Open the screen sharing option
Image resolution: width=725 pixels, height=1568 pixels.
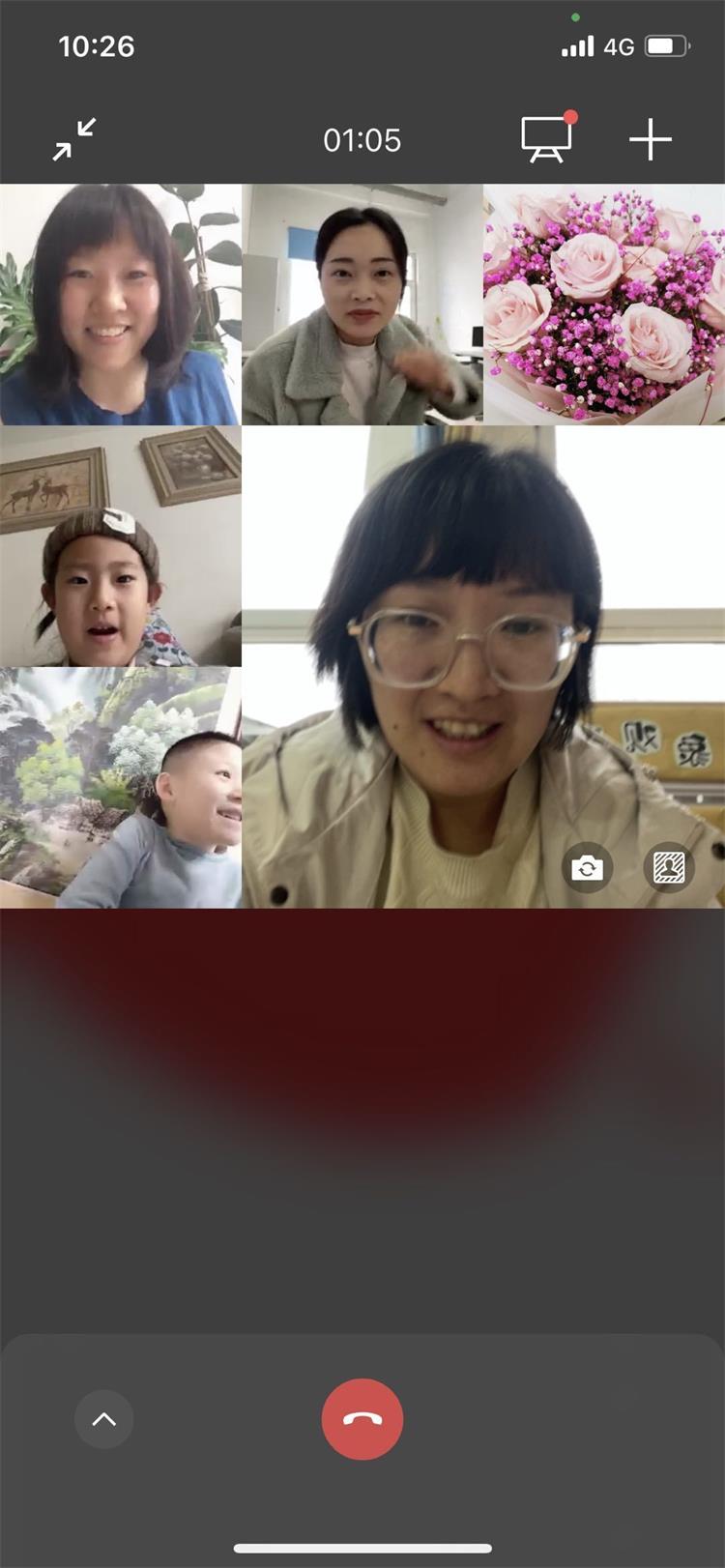coord(547,139)
